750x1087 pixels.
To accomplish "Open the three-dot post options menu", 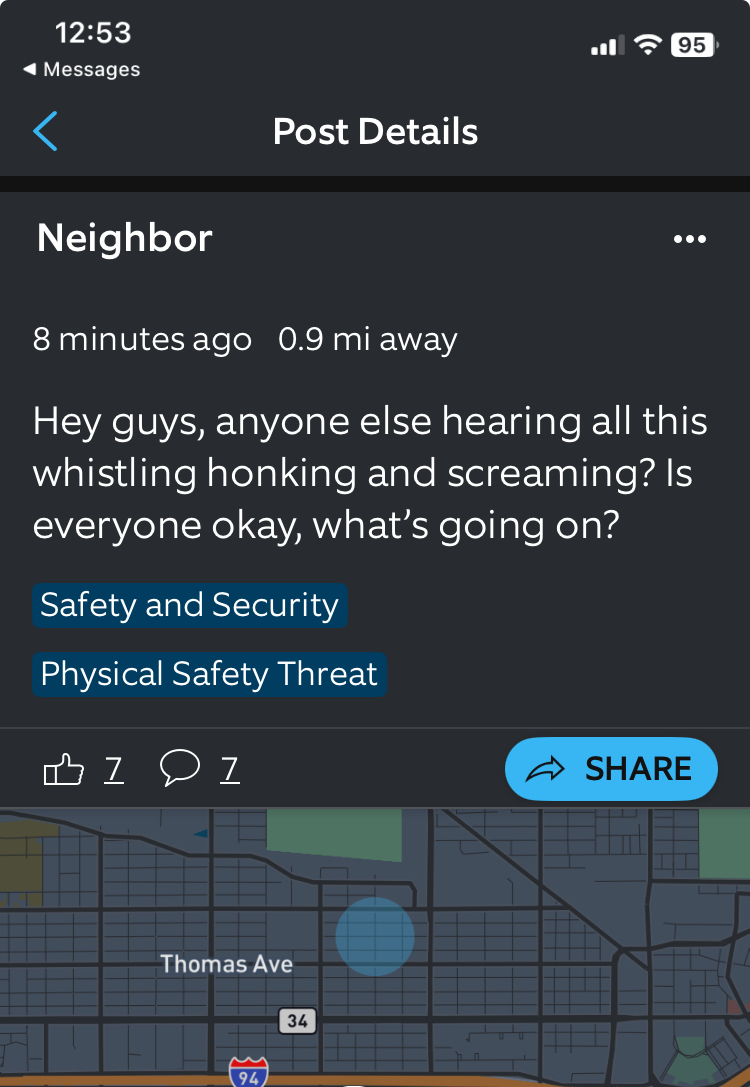I will tap(690, 239).
